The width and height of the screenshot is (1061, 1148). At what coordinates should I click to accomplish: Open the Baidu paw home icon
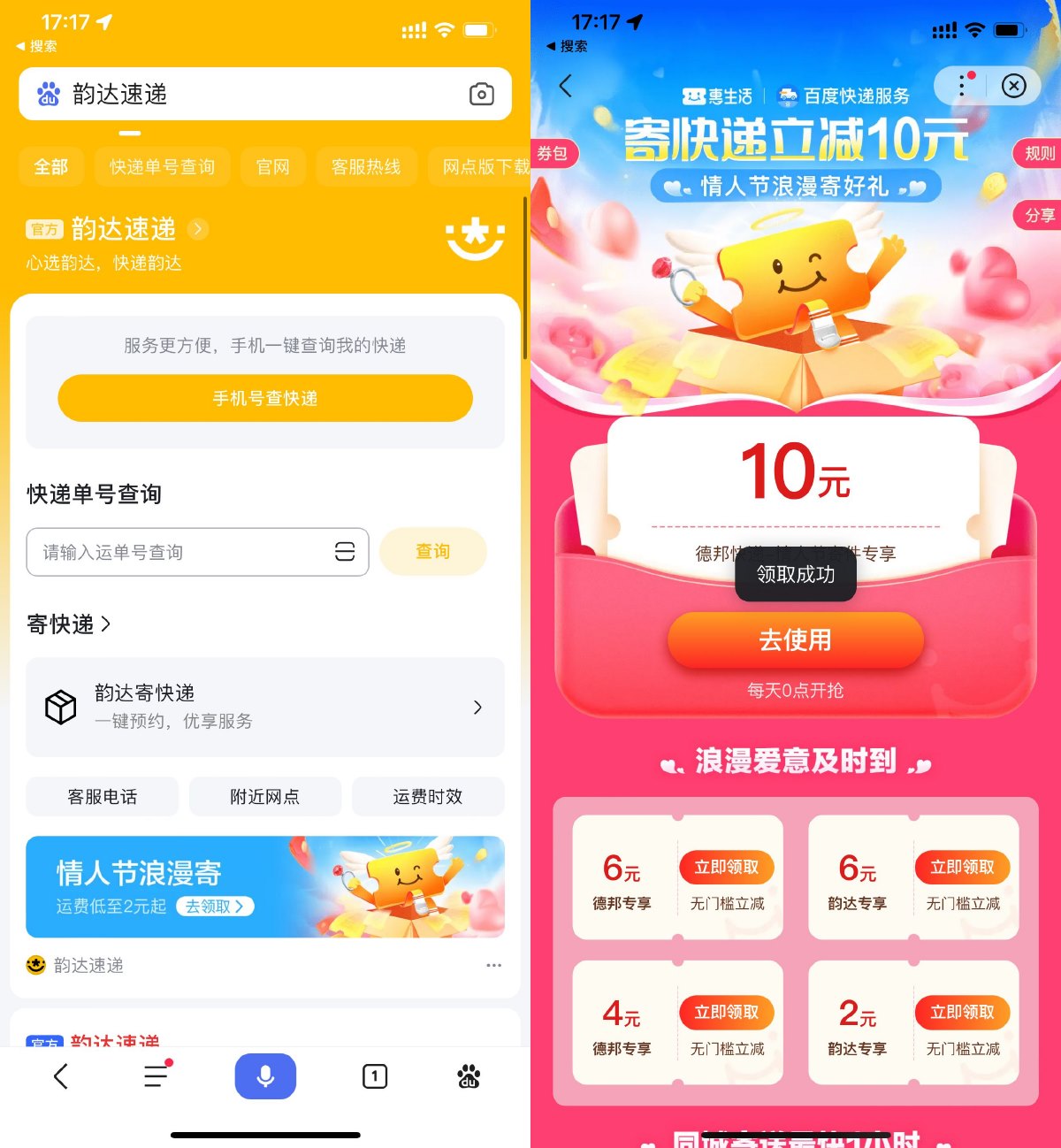pyautogui.click(x=469, y=1076)
